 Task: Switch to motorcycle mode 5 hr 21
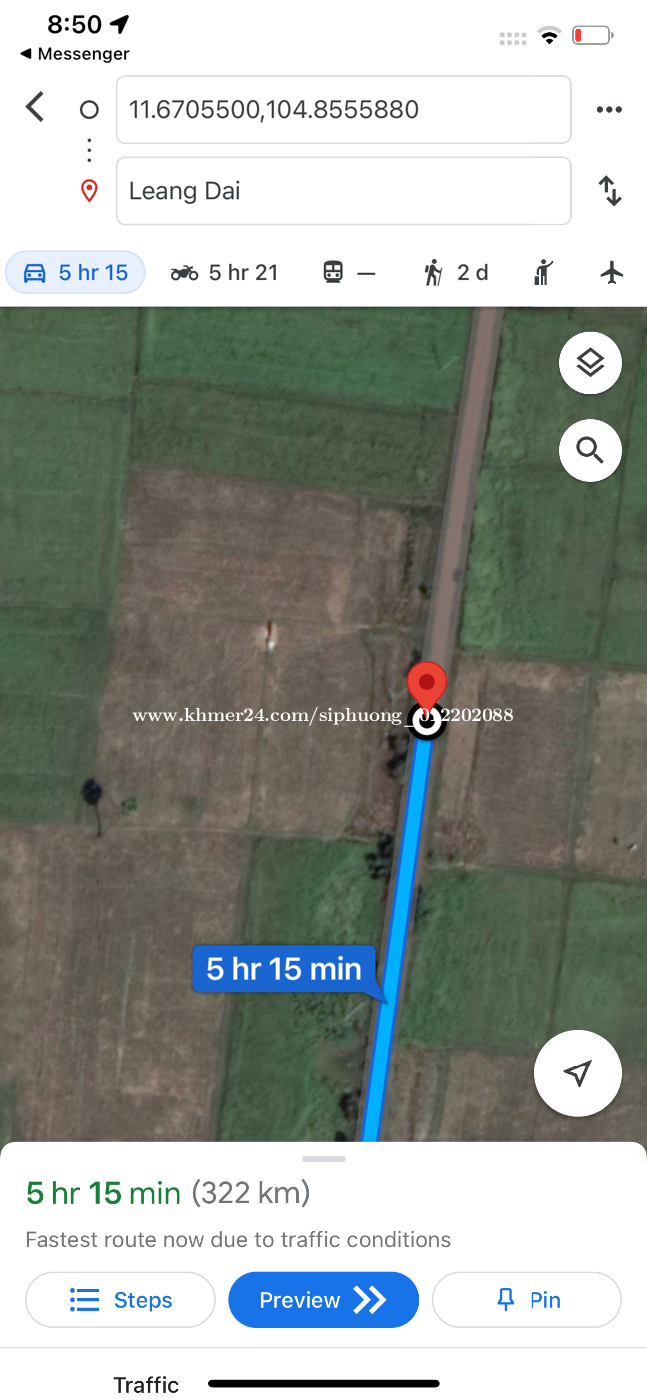point(224,273)
